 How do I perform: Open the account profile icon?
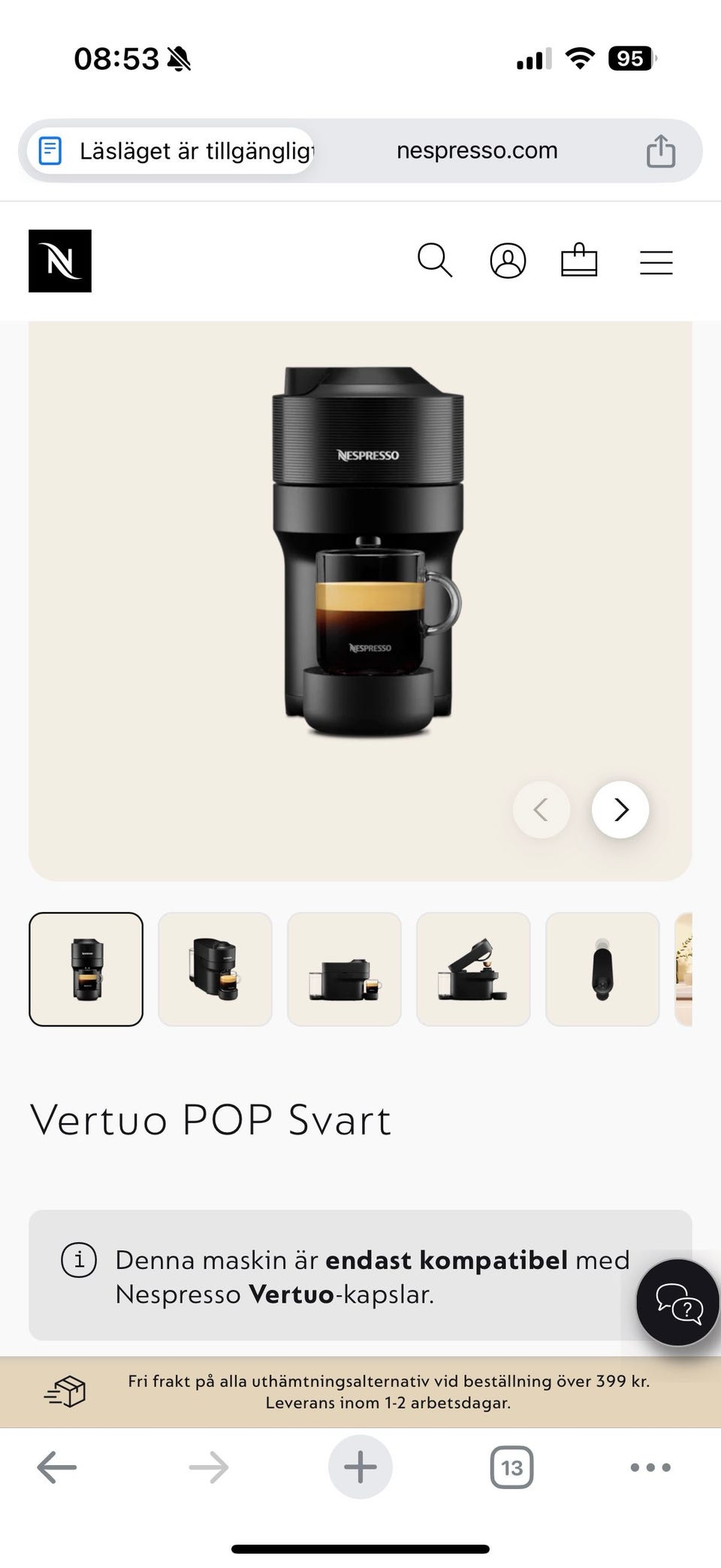coord(508,261)
